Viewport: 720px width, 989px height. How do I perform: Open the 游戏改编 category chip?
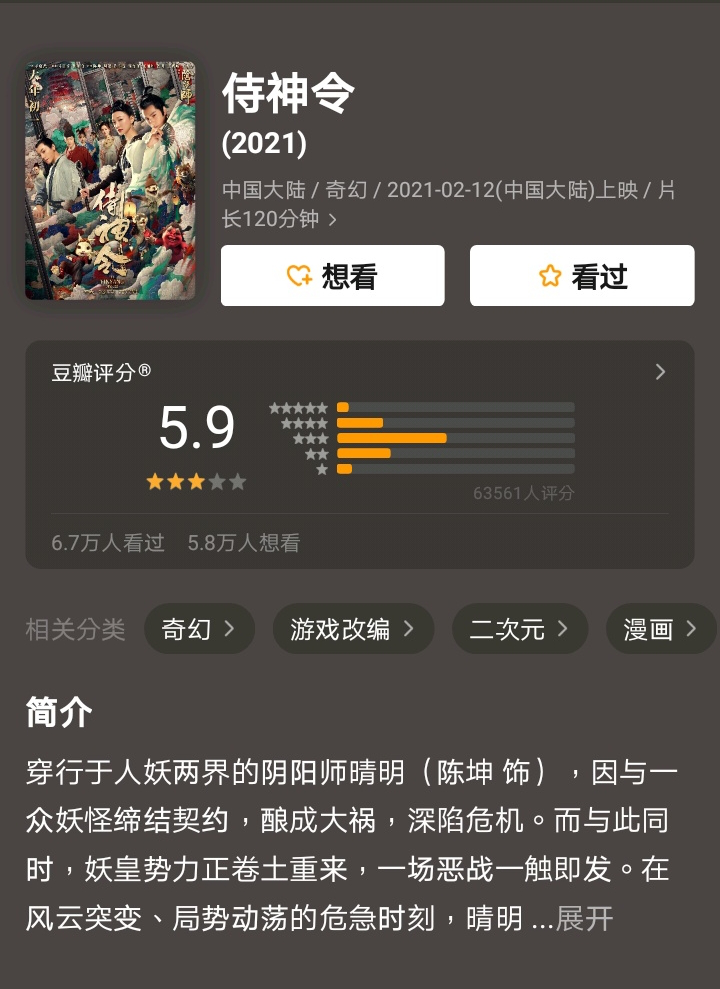point(352,629)
